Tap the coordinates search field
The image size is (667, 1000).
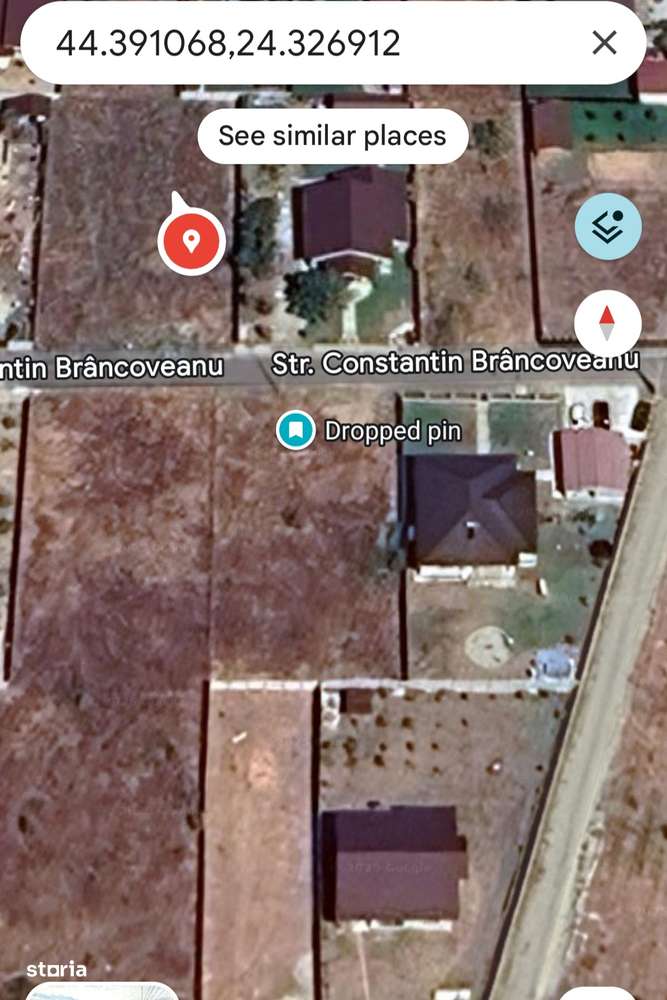pyautogui.click(x=300, y=43)
